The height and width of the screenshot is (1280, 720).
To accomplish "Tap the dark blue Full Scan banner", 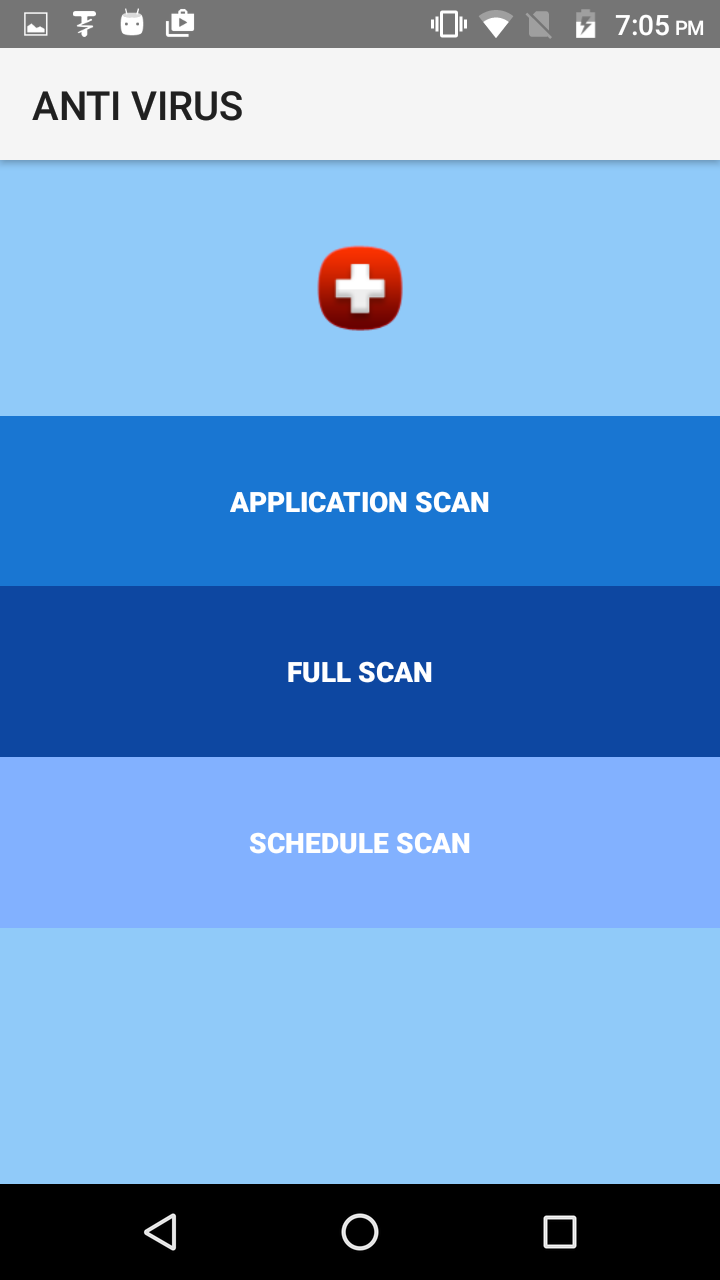I will click(x=360, y=671).
